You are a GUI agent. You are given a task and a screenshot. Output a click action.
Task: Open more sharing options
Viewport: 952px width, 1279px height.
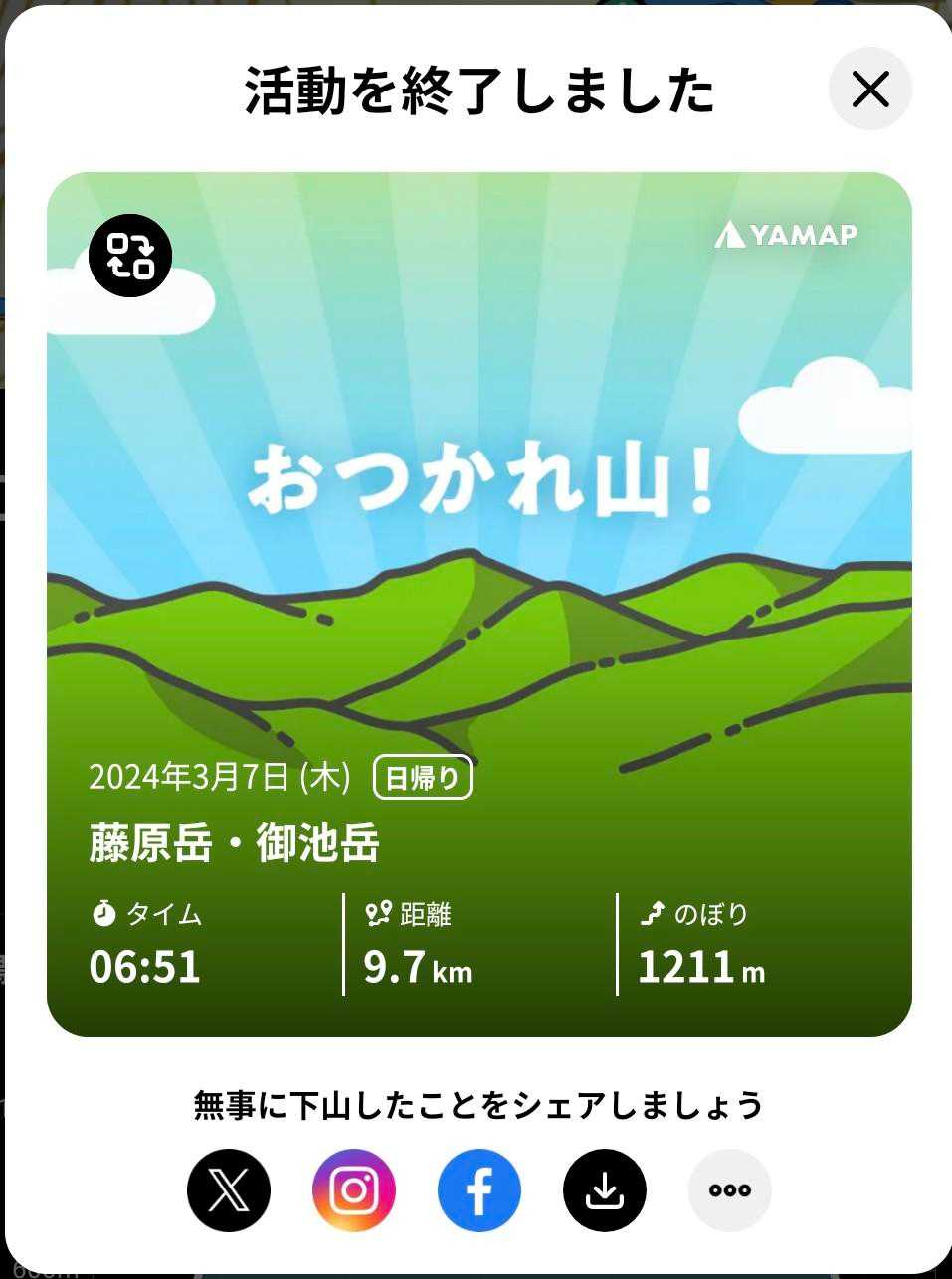click(x=730, y=1190)
